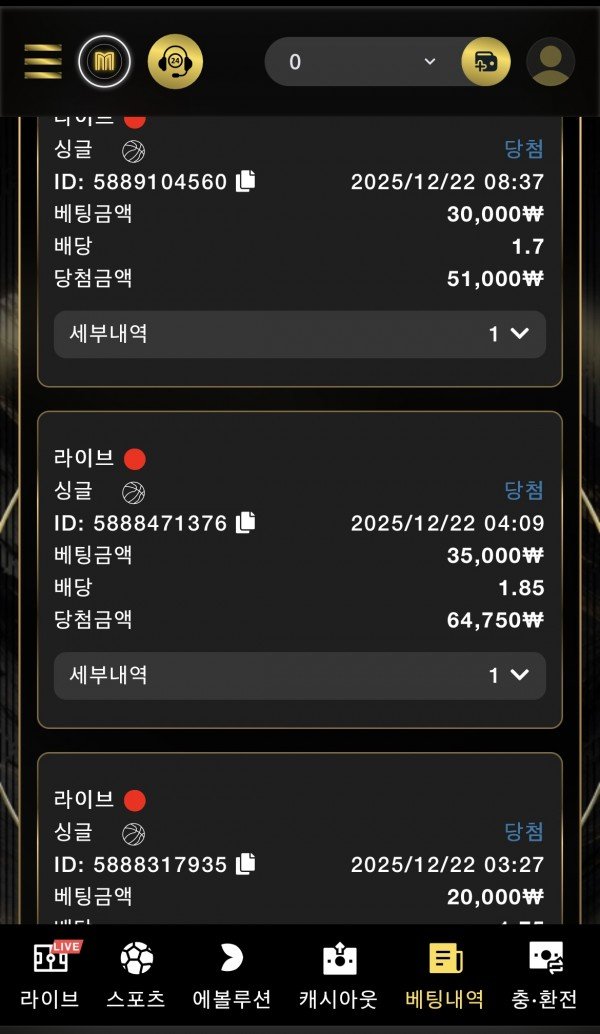Open the 에볼루션 tab
The height and width of the screenshot is (1034, 600).
click(x=231, y=976)
